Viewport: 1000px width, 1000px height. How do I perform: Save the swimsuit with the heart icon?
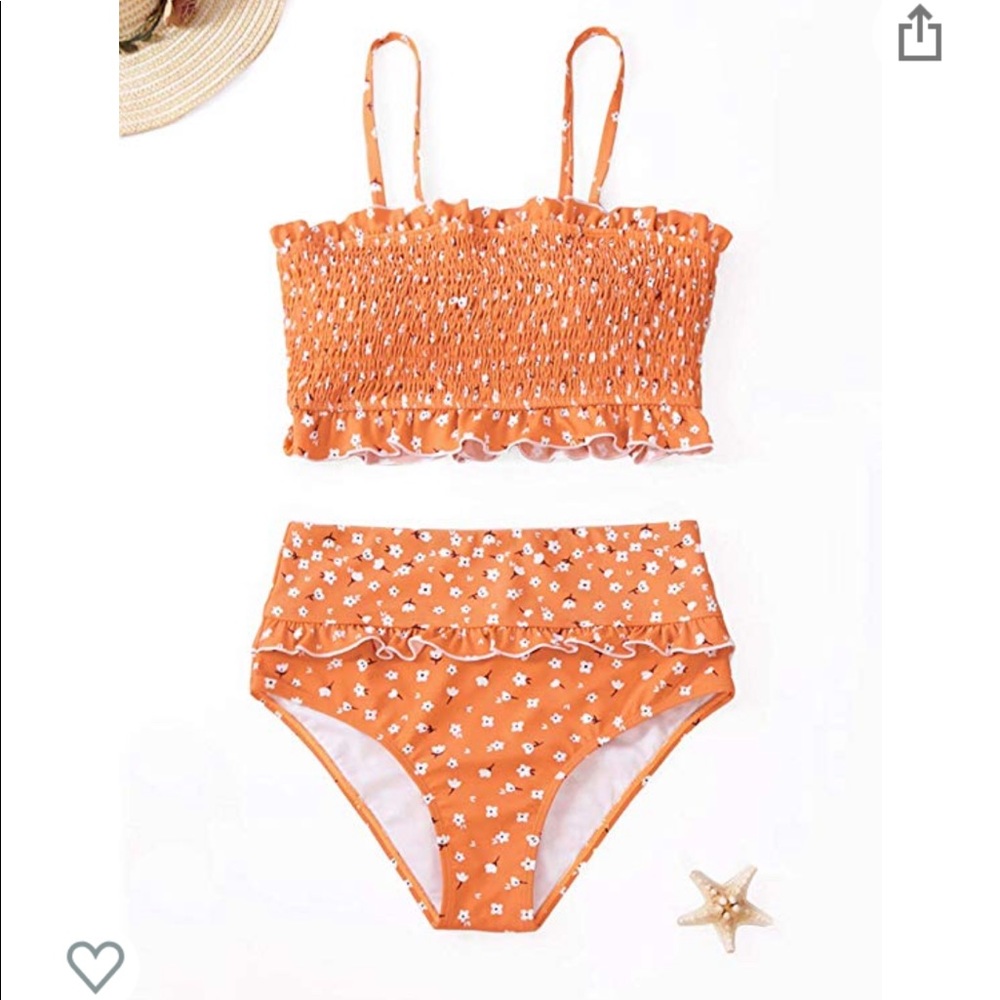tap(95, 965)
